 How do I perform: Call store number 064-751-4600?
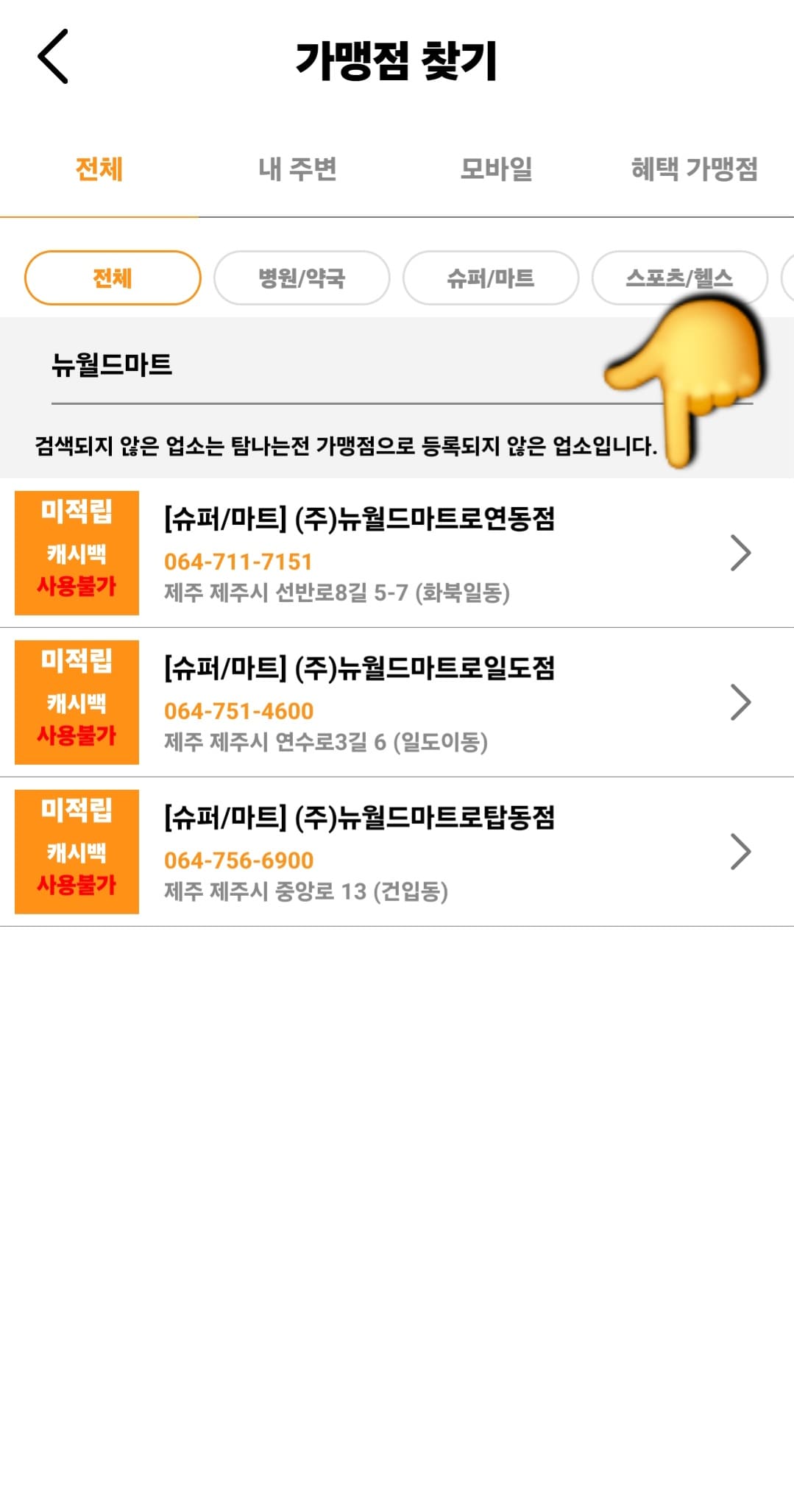click(x=238, y=711)
